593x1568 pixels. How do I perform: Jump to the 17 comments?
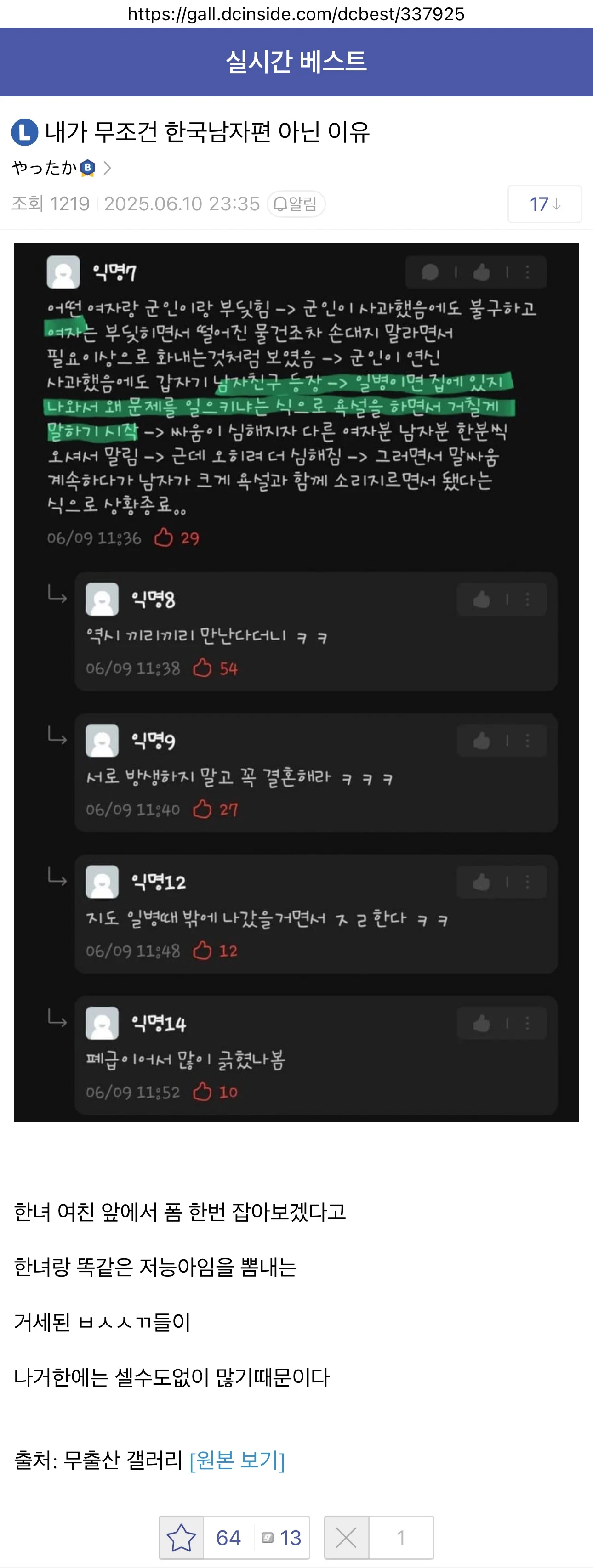544,204
